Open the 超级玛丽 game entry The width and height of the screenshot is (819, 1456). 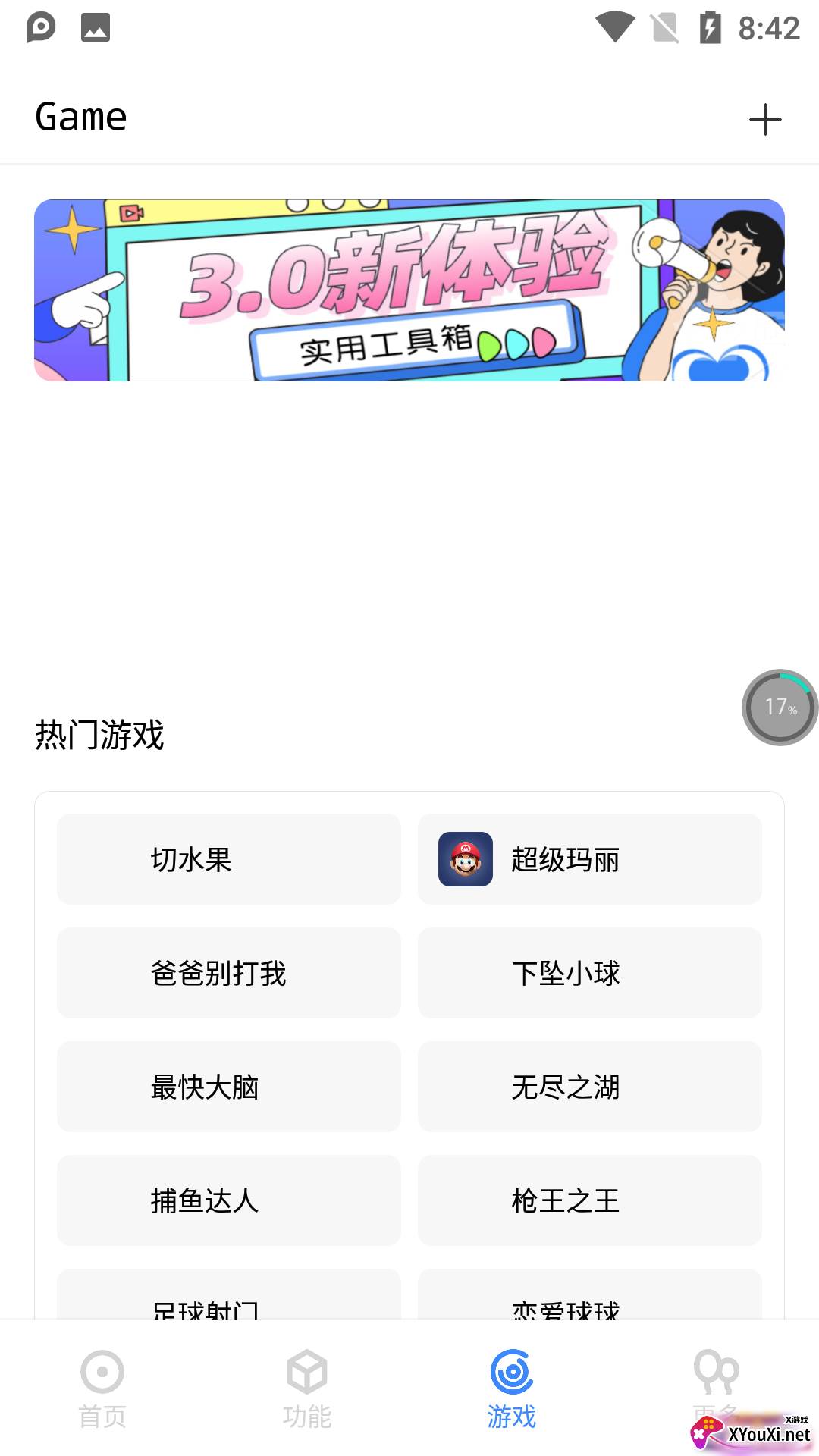[589, 859]
